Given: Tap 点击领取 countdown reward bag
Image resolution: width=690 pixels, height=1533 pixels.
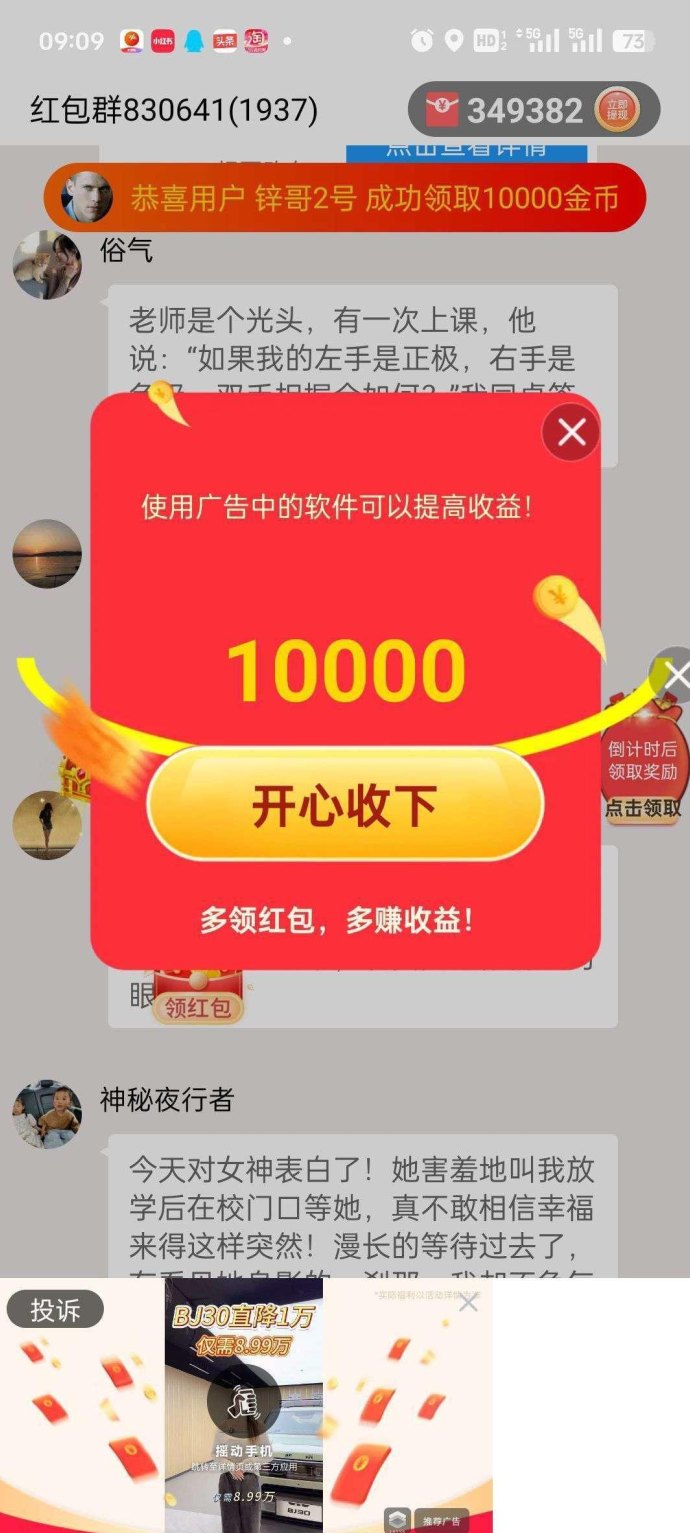Looking at the screenshot, I should [x=644, y=808].
